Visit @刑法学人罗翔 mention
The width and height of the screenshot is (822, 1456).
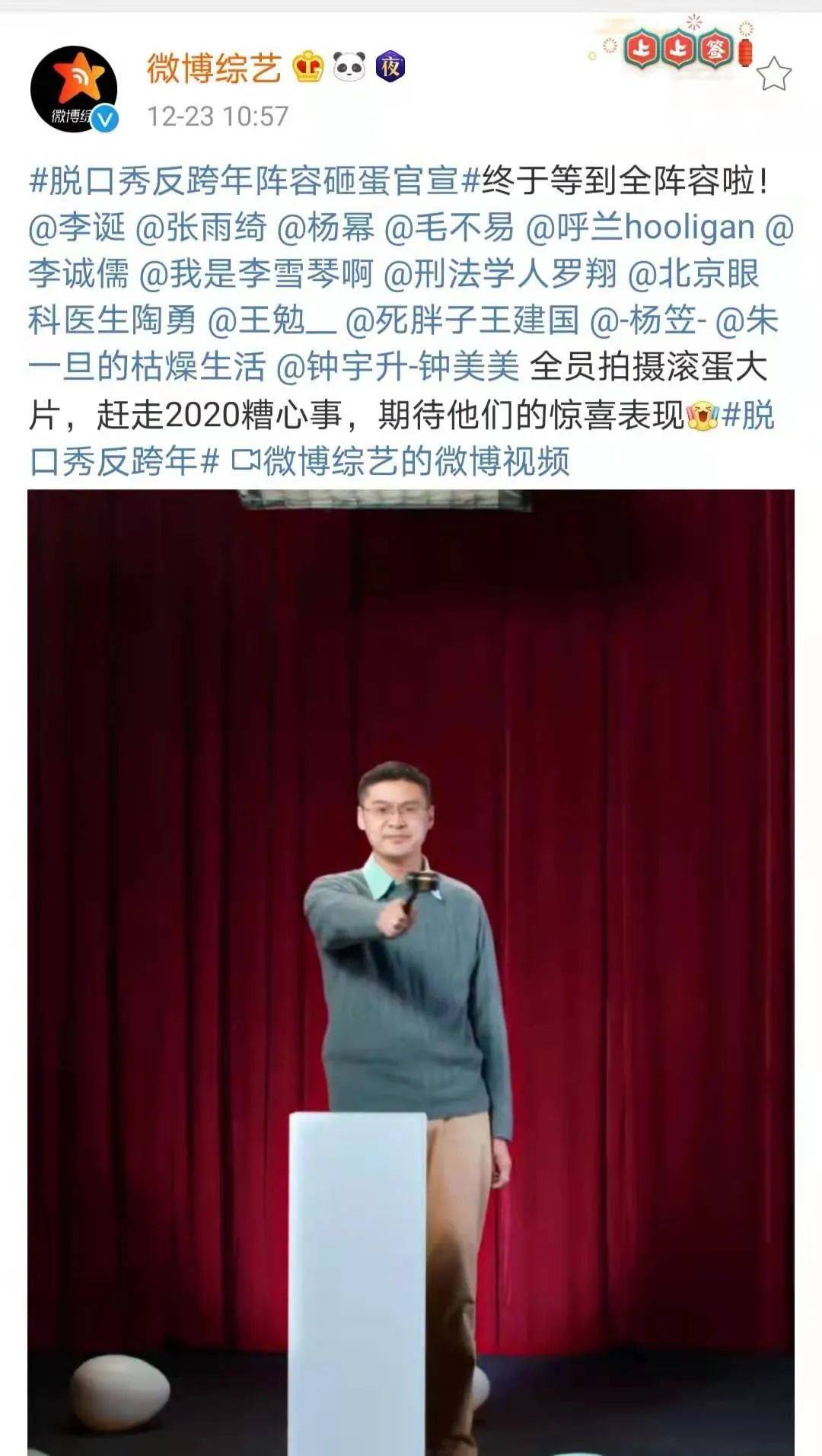[x=499, y=274]
